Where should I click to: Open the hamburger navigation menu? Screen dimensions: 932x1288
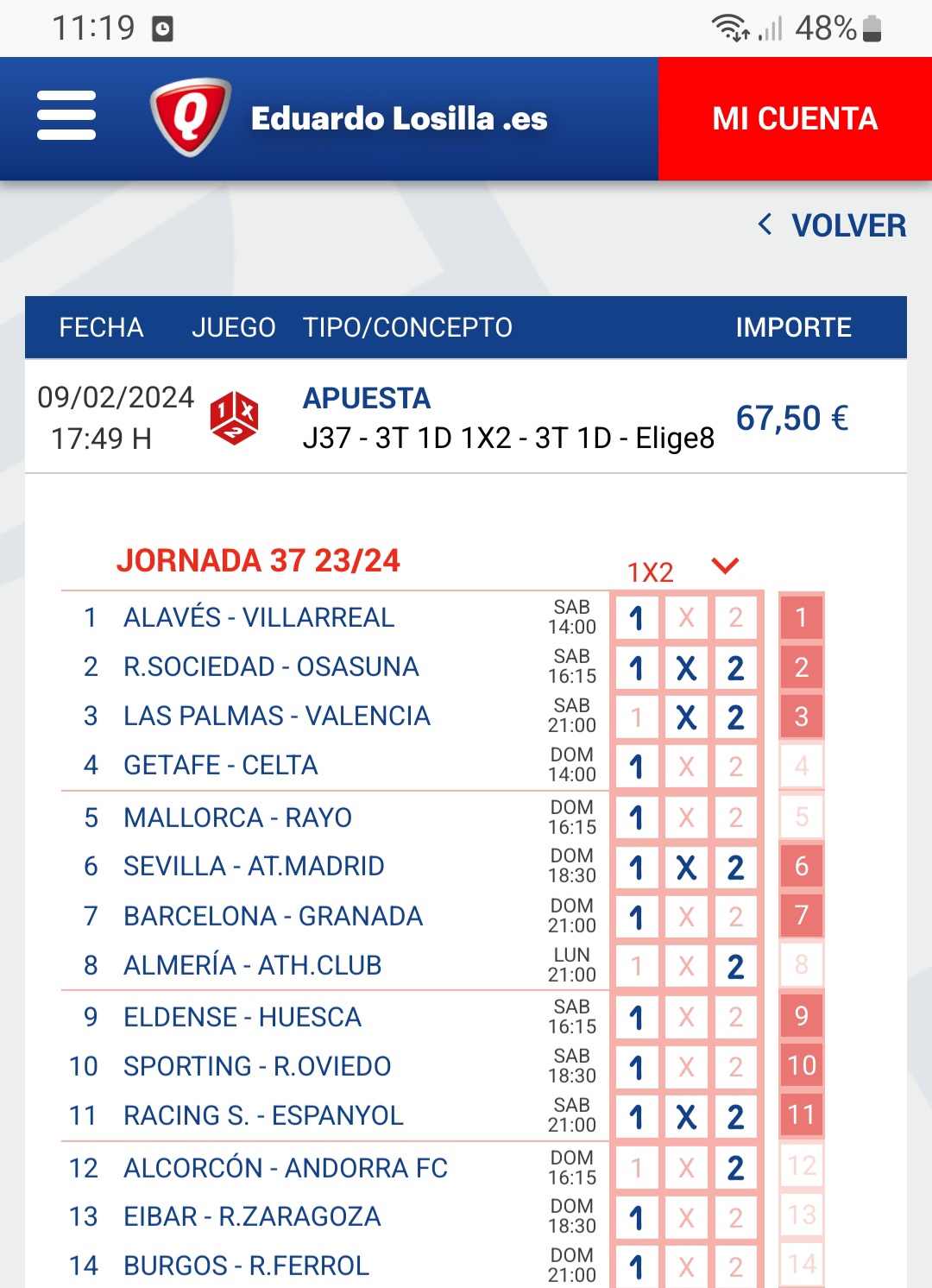click(x=66, y=117)
